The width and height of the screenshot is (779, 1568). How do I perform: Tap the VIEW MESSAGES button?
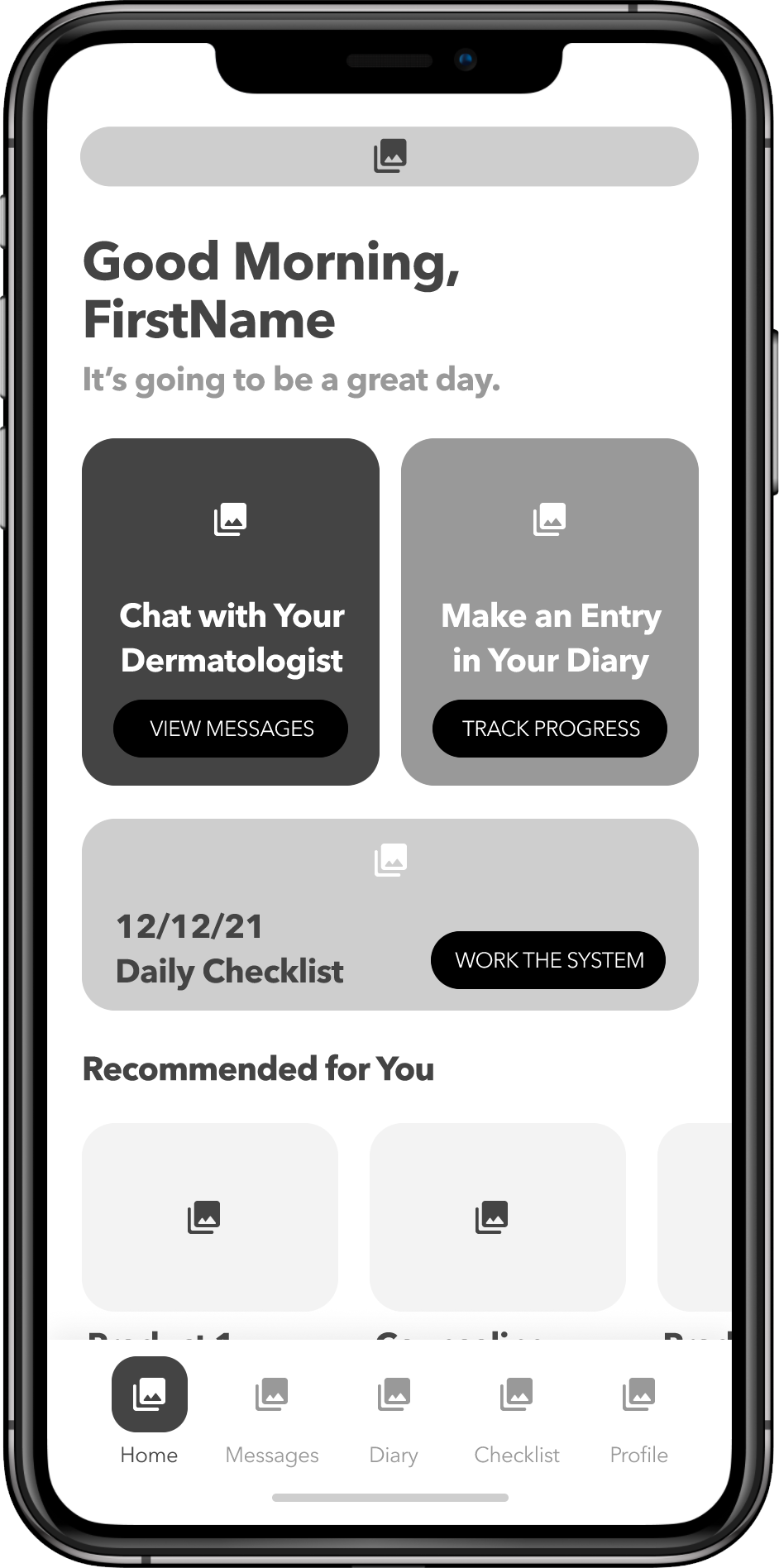[231, 729]
